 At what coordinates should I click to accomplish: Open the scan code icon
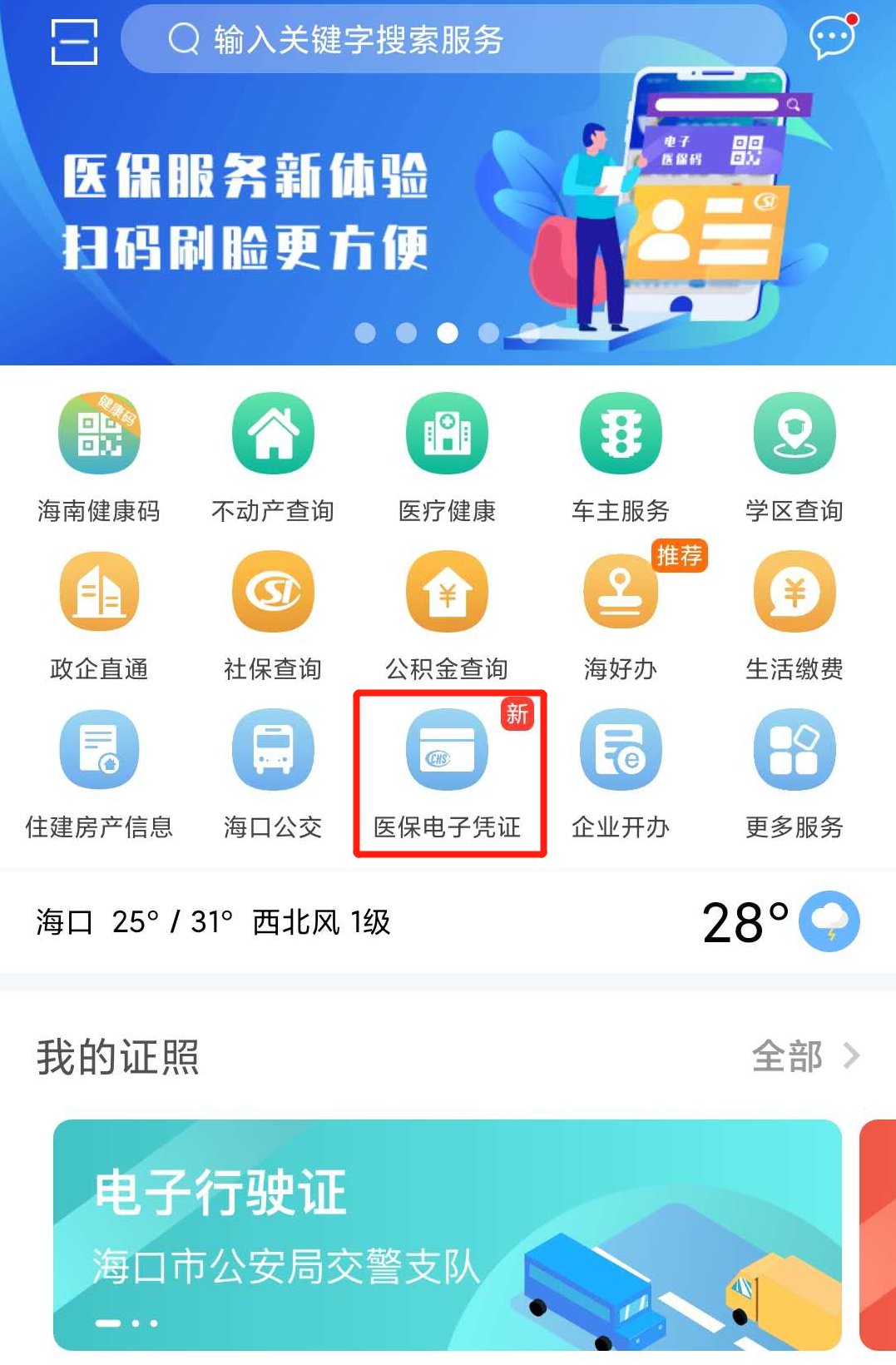[74, 41]
